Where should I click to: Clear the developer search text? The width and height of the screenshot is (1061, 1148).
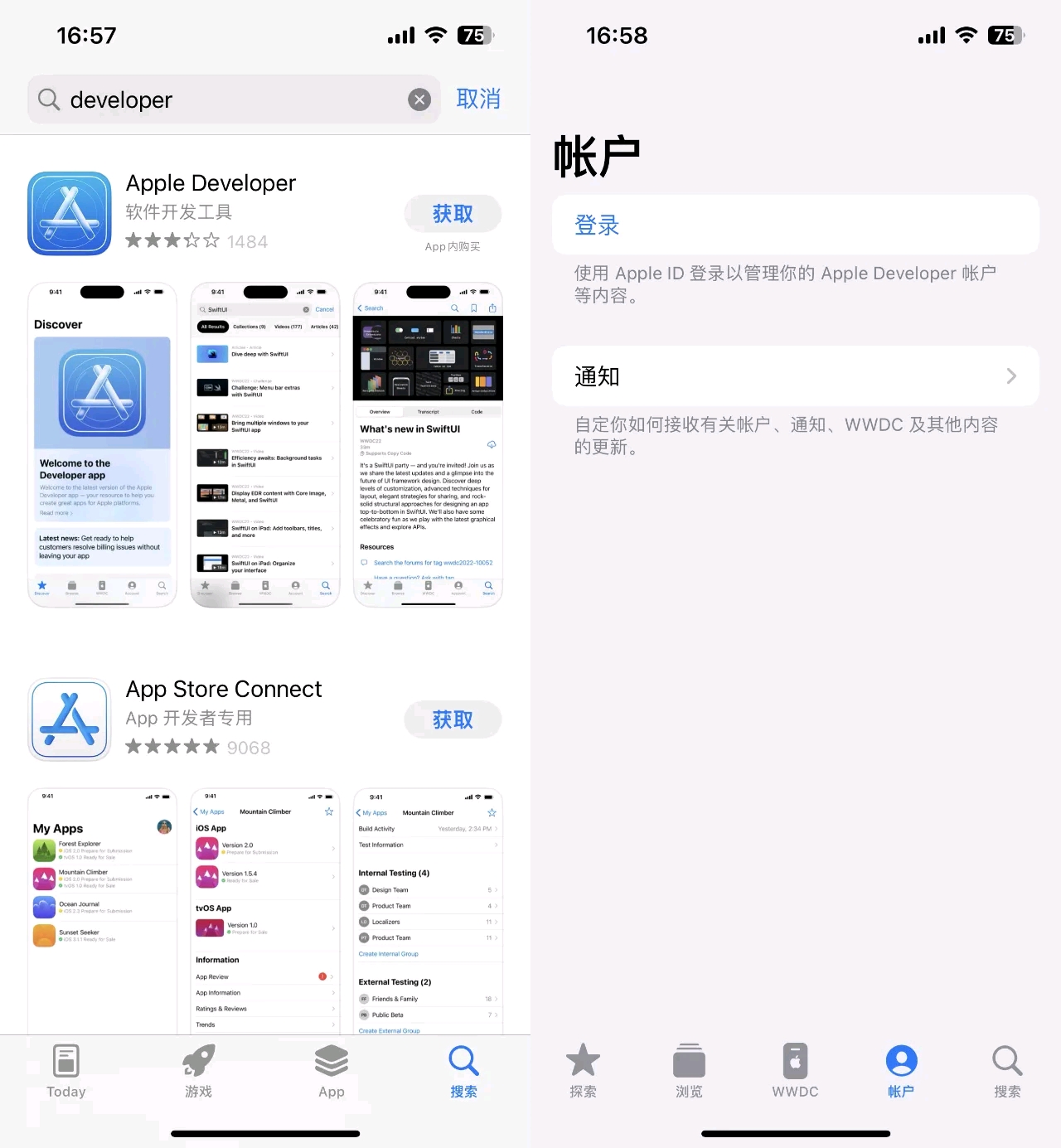pyautogui.click(x=419, y=100)
